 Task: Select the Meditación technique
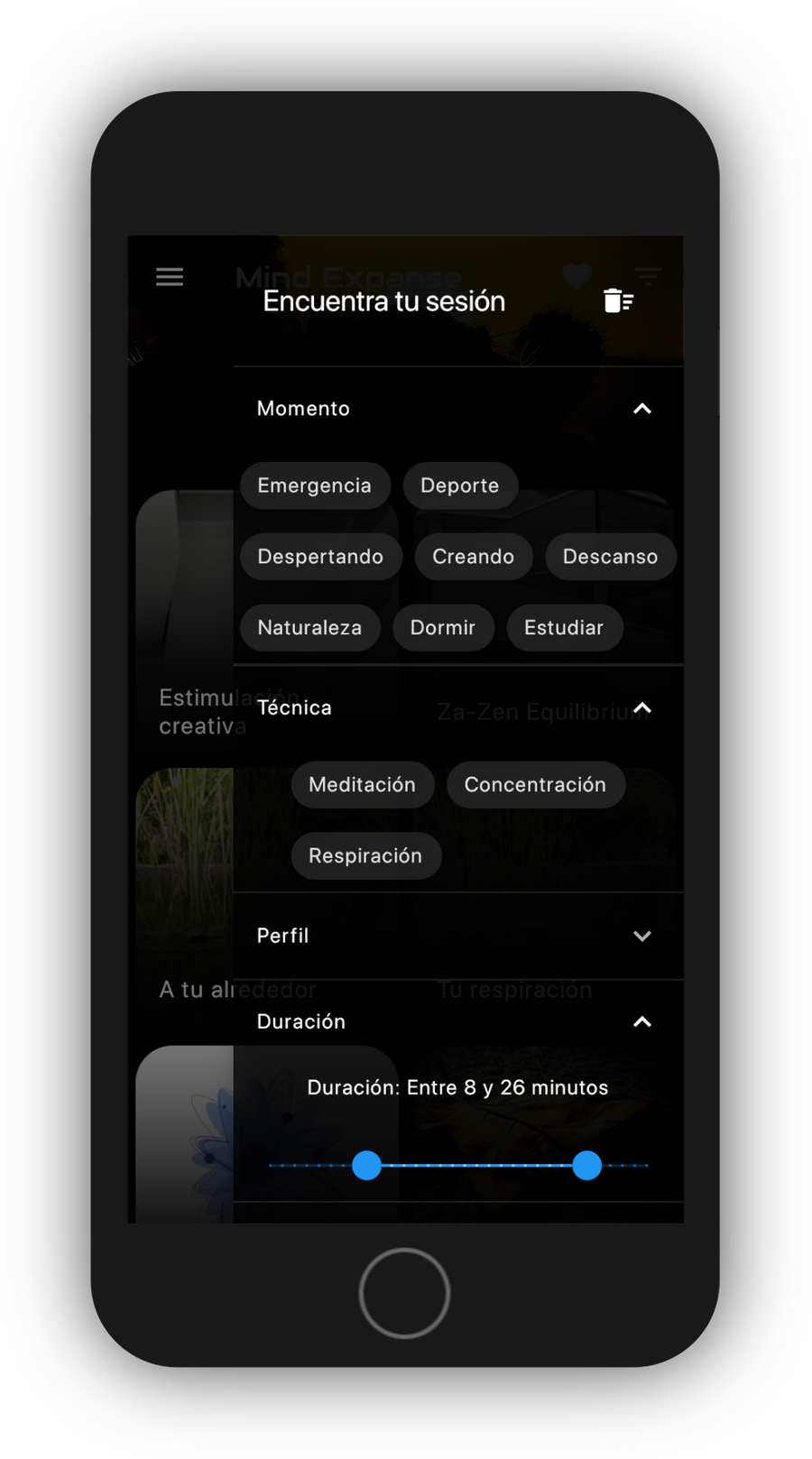pyautogui.click(x=362, y=785)
